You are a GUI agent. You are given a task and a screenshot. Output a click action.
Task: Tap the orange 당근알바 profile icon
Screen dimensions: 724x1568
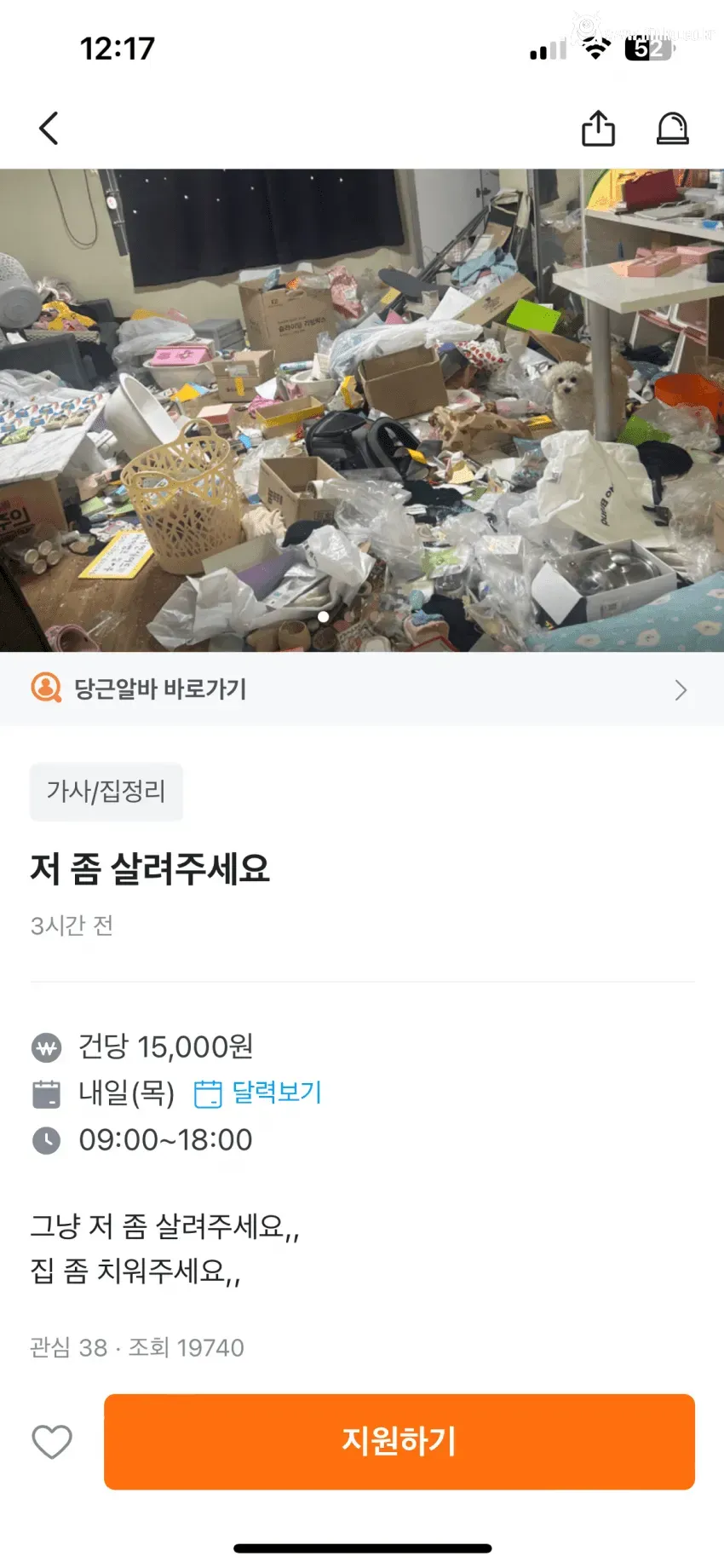pyautogui.click(x=47, y=689)
